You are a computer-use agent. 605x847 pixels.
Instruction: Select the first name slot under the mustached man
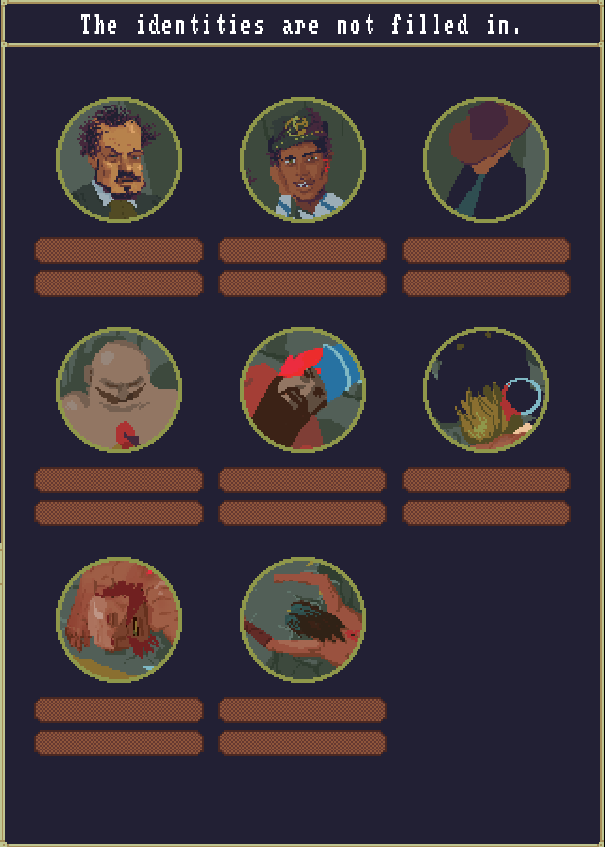click(119, 250)
